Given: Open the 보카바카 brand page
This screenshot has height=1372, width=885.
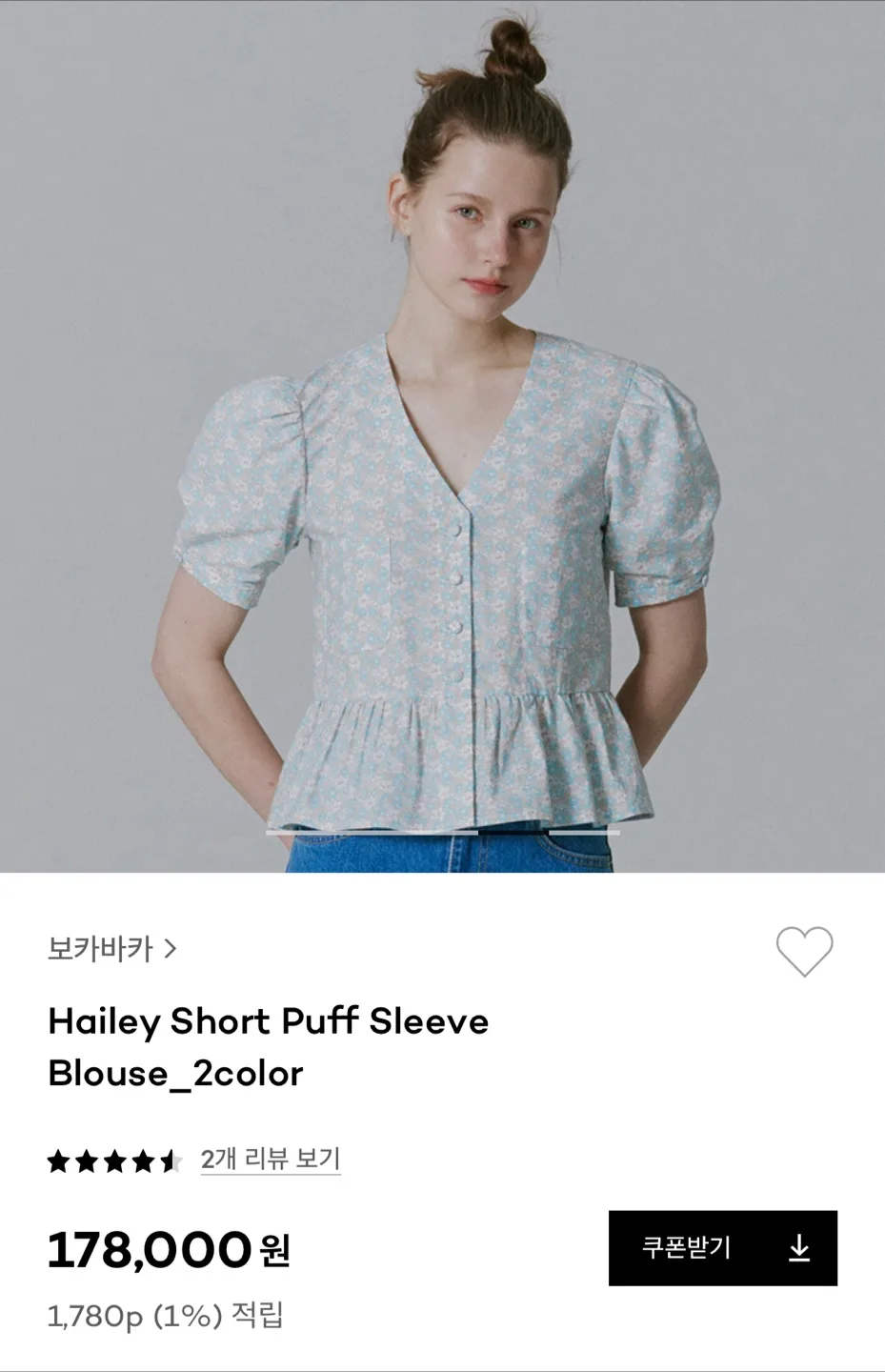Looking at the screenshot, I should click(x=111, y=948).
